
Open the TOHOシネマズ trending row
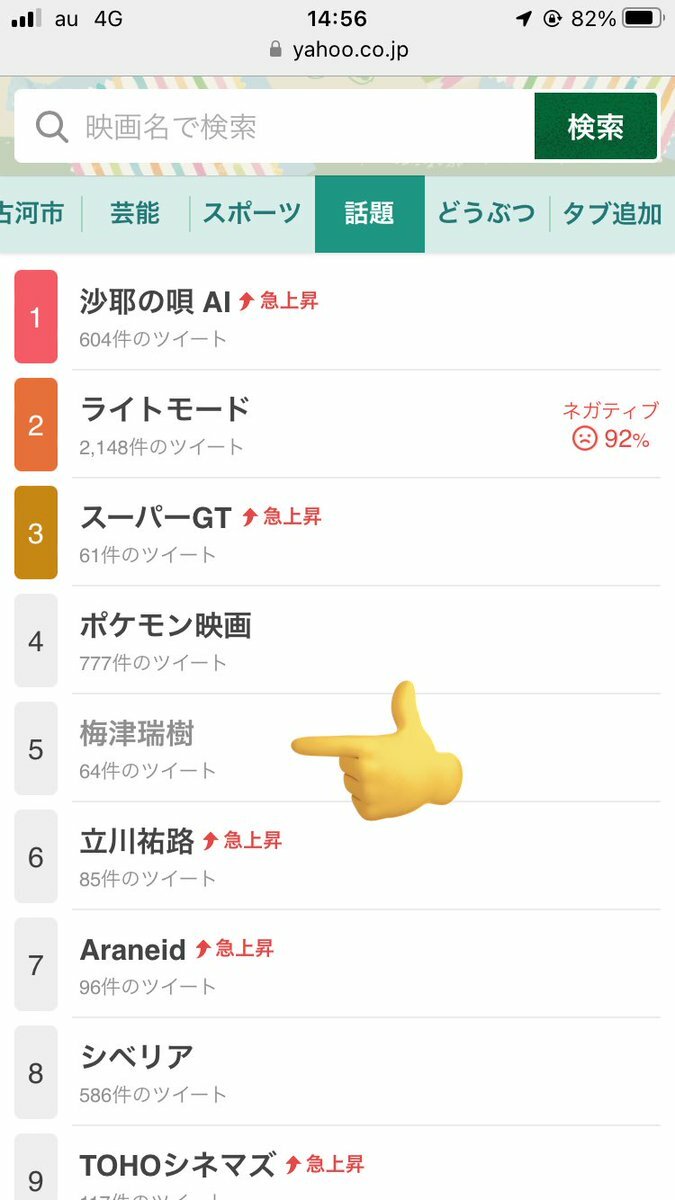pyautogui.click(x=337, y=1164)
